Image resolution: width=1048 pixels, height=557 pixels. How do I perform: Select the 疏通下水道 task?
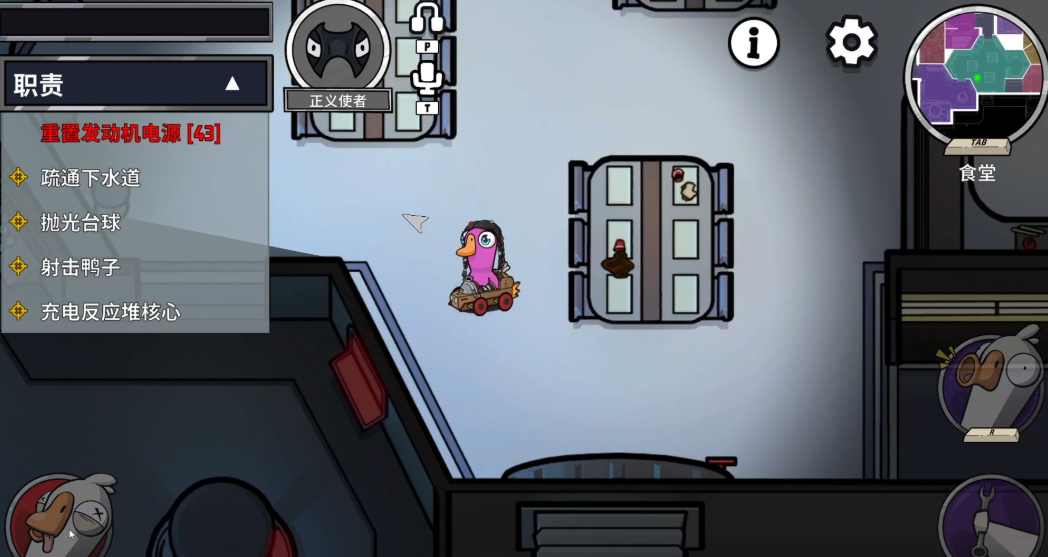[90, 178]
